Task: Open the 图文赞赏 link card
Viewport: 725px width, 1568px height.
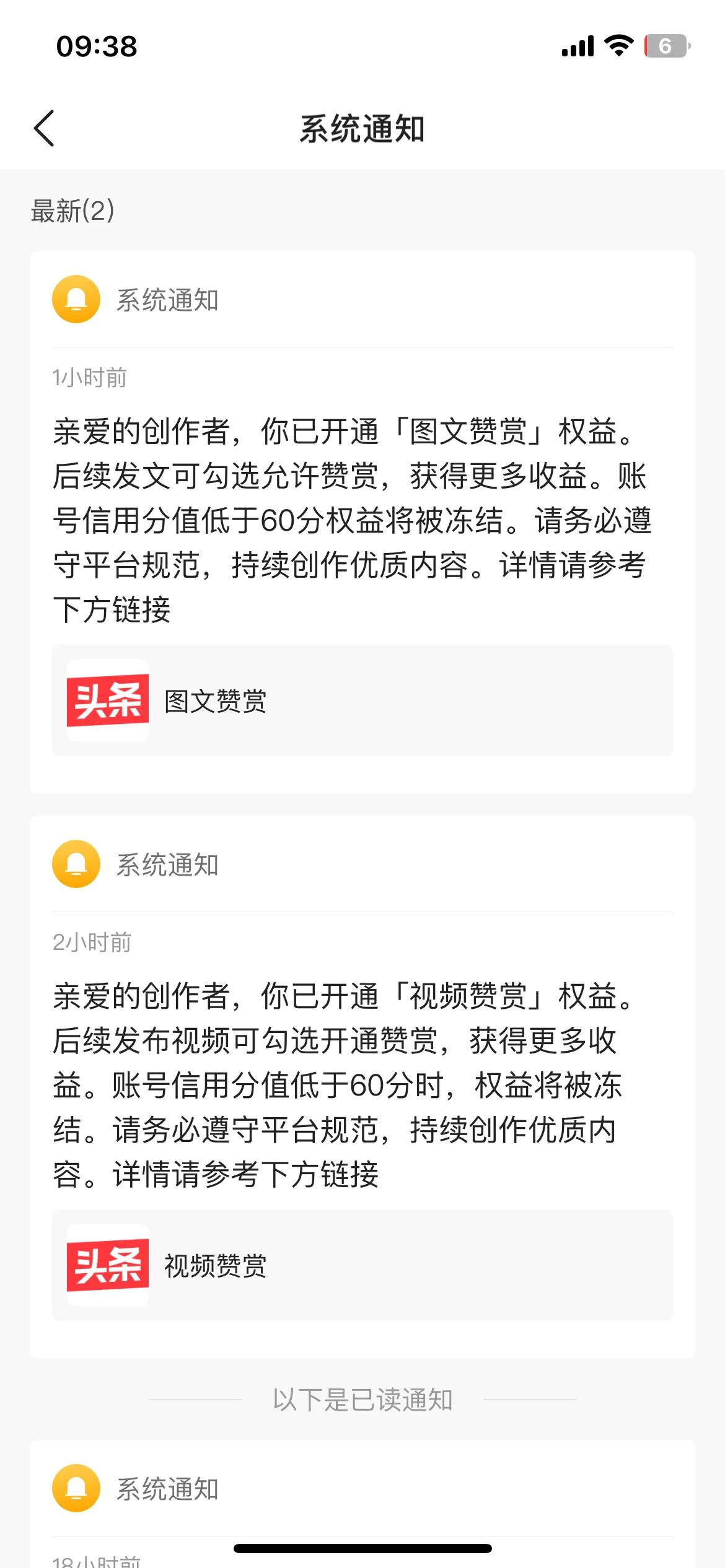Action: click(x=362, y=701)
